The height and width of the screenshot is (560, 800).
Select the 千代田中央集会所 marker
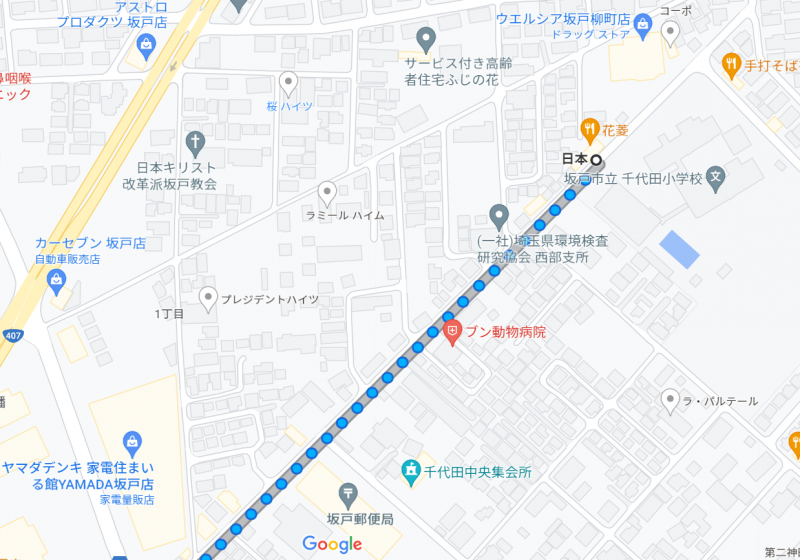[410, 470]
